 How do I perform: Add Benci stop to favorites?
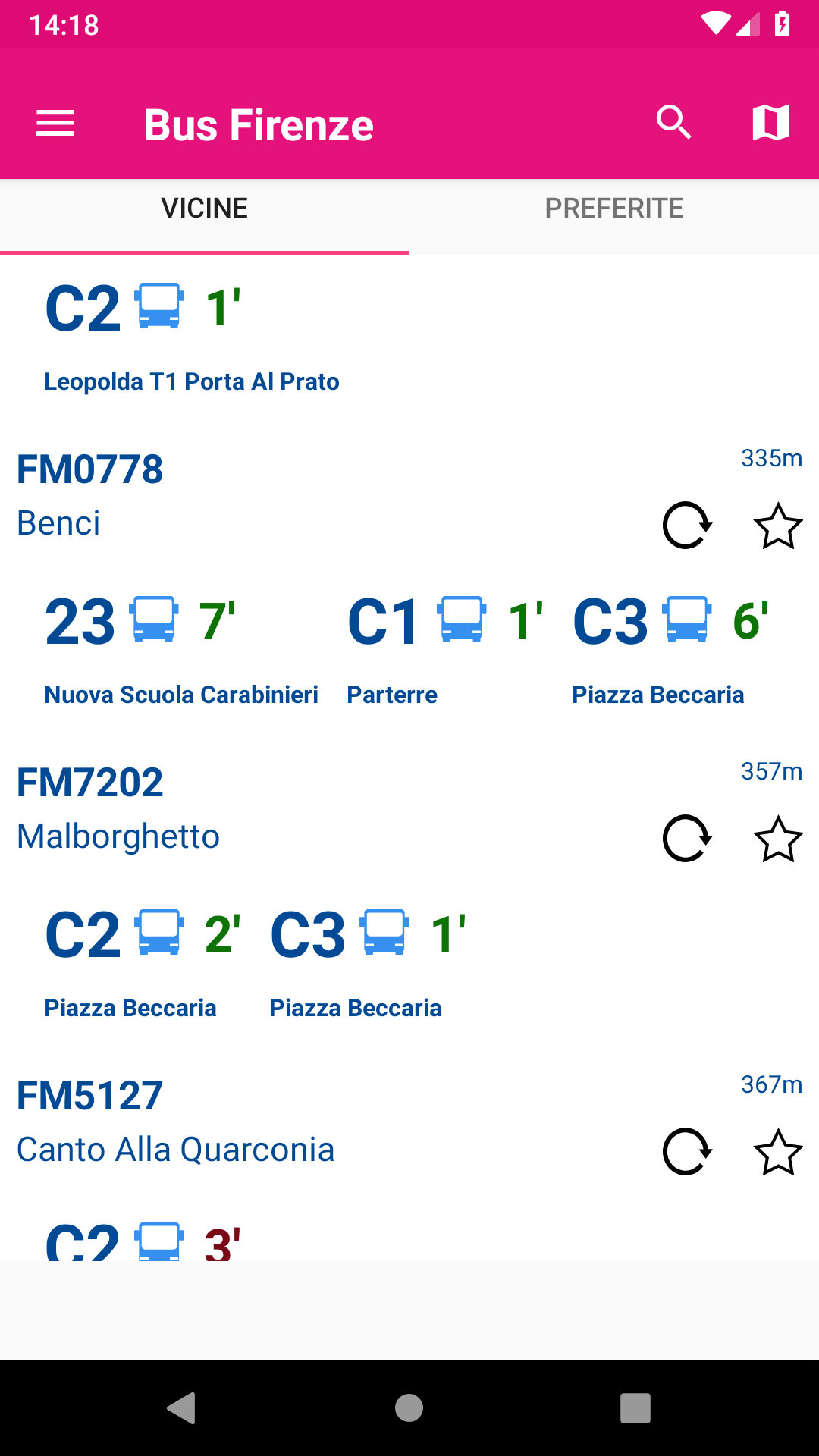click(x=778, y=525)
